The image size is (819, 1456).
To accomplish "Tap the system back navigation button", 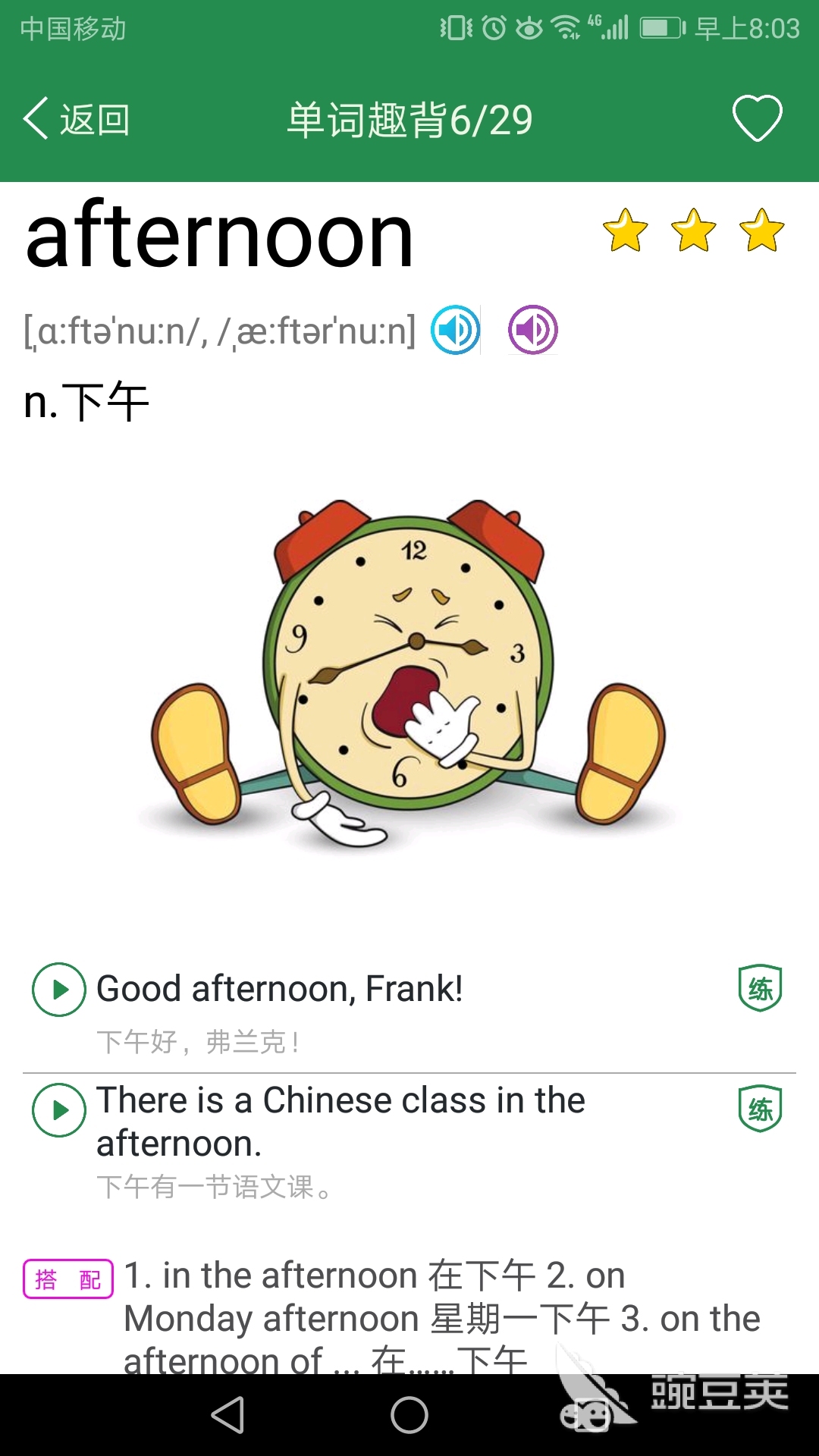I will 227,1415.
